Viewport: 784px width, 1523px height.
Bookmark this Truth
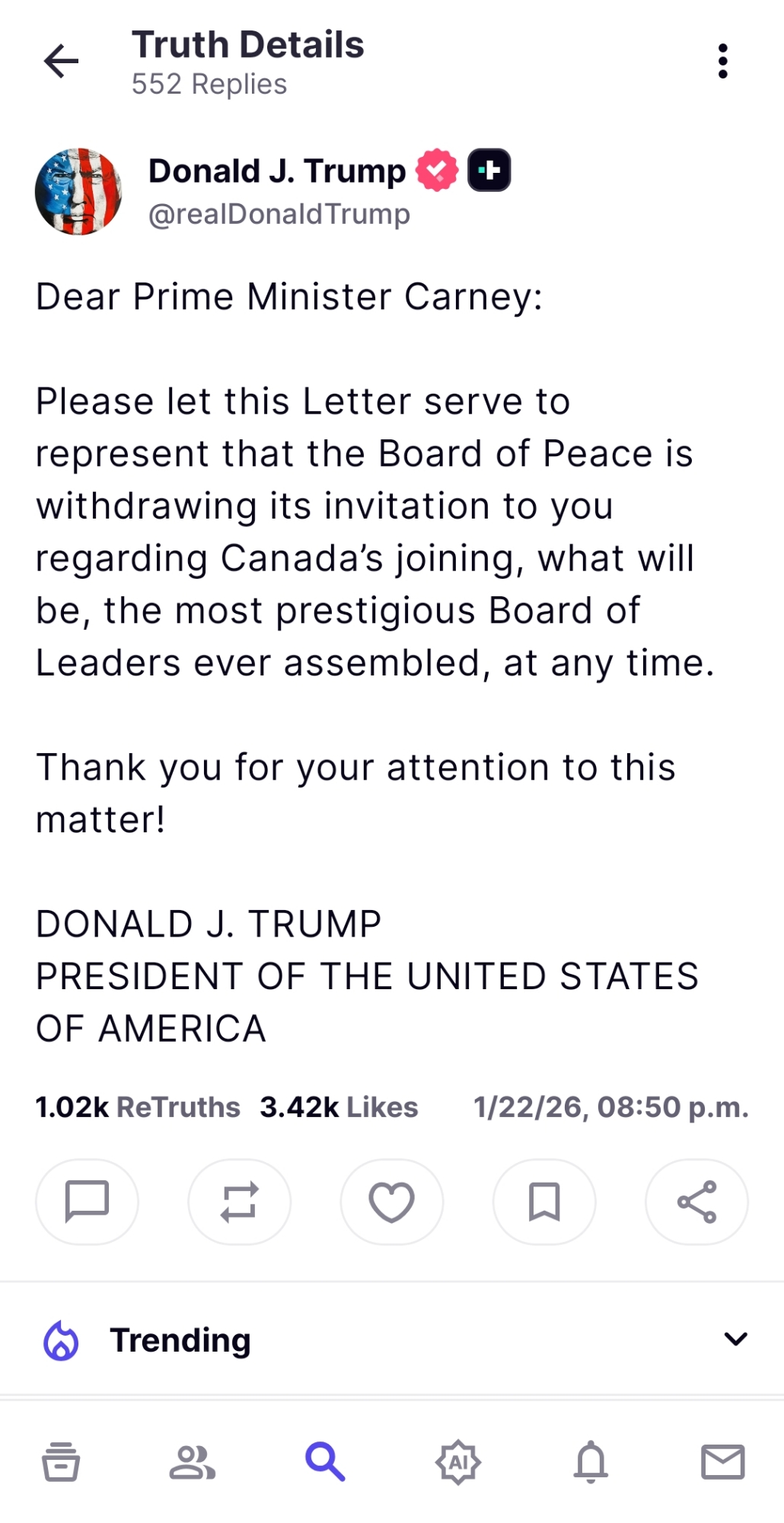pos(544,1202)
